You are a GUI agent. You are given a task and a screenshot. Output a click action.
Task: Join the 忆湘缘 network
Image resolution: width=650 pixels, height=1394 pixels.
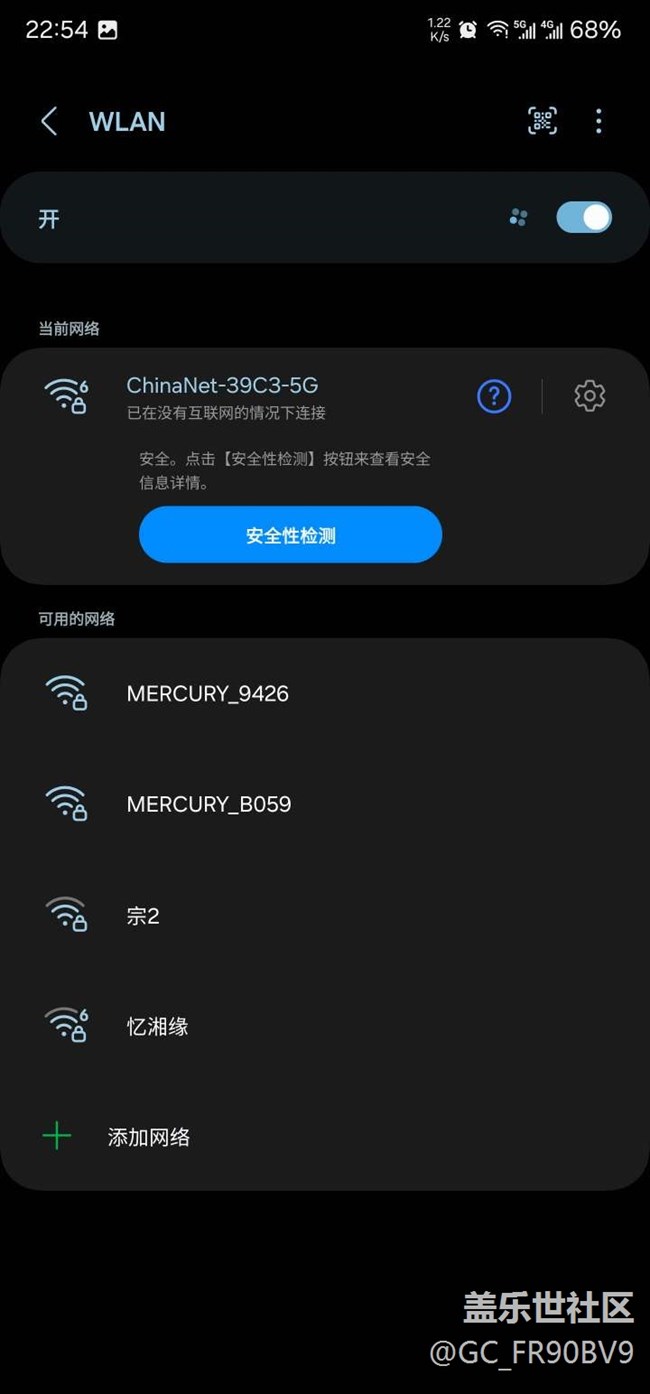click(325, 1026)
